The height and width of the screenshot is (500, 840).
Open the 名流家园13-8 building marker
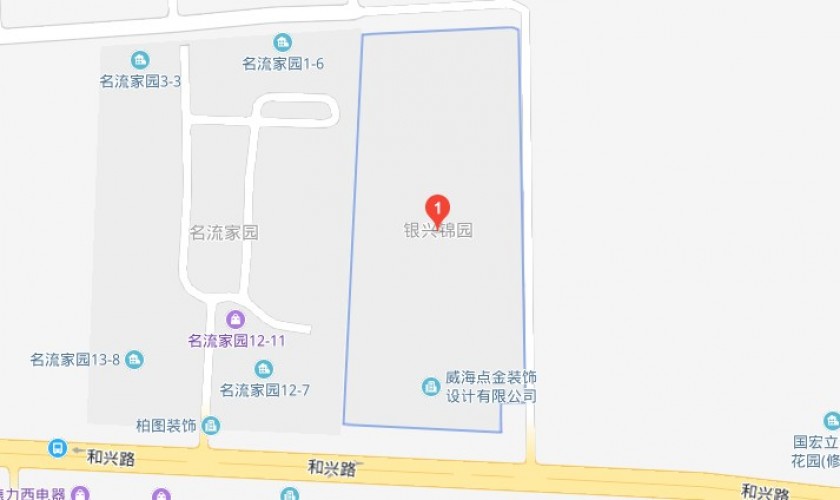[x=134, y=359]
